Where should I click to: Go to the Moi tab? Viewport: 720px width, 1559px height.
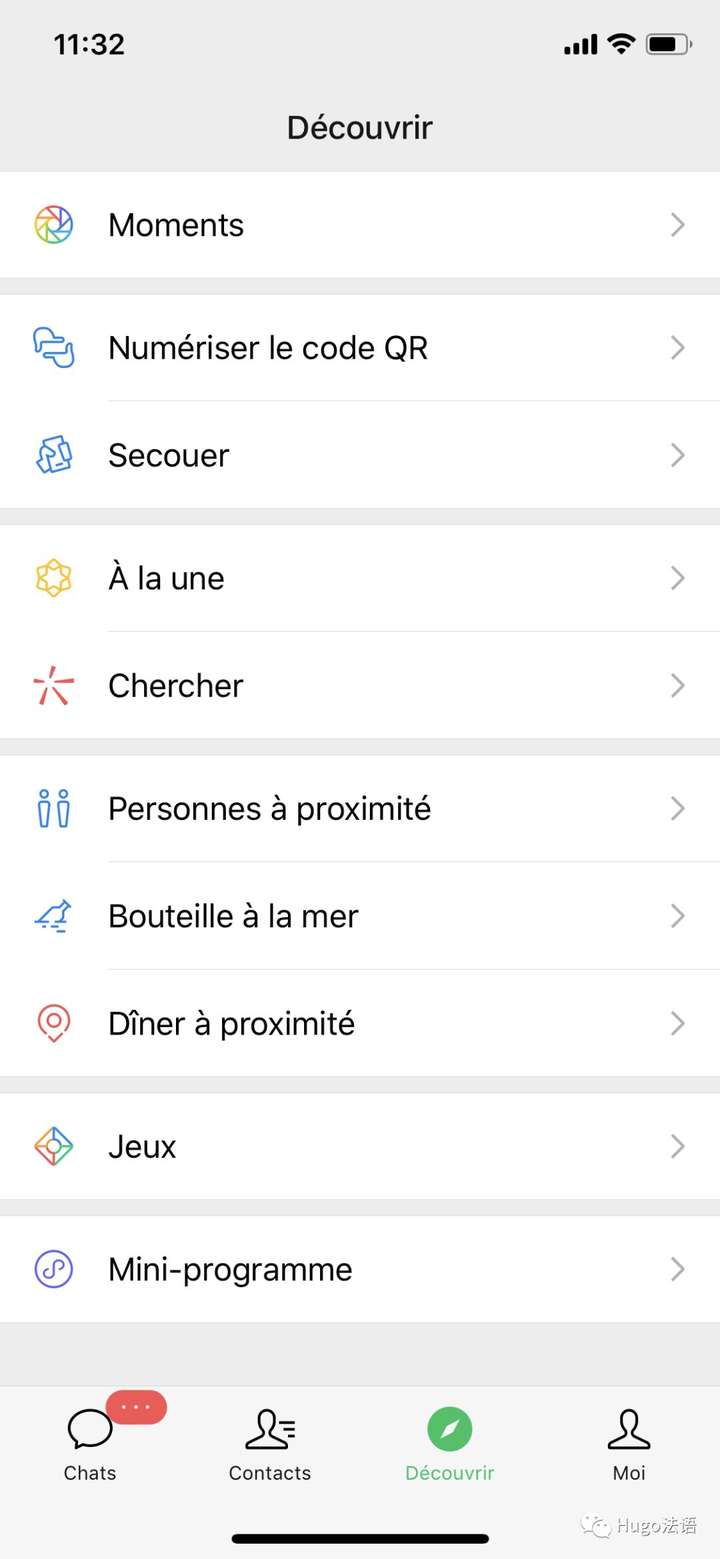pyautogui.click(x=629, y=1444)
